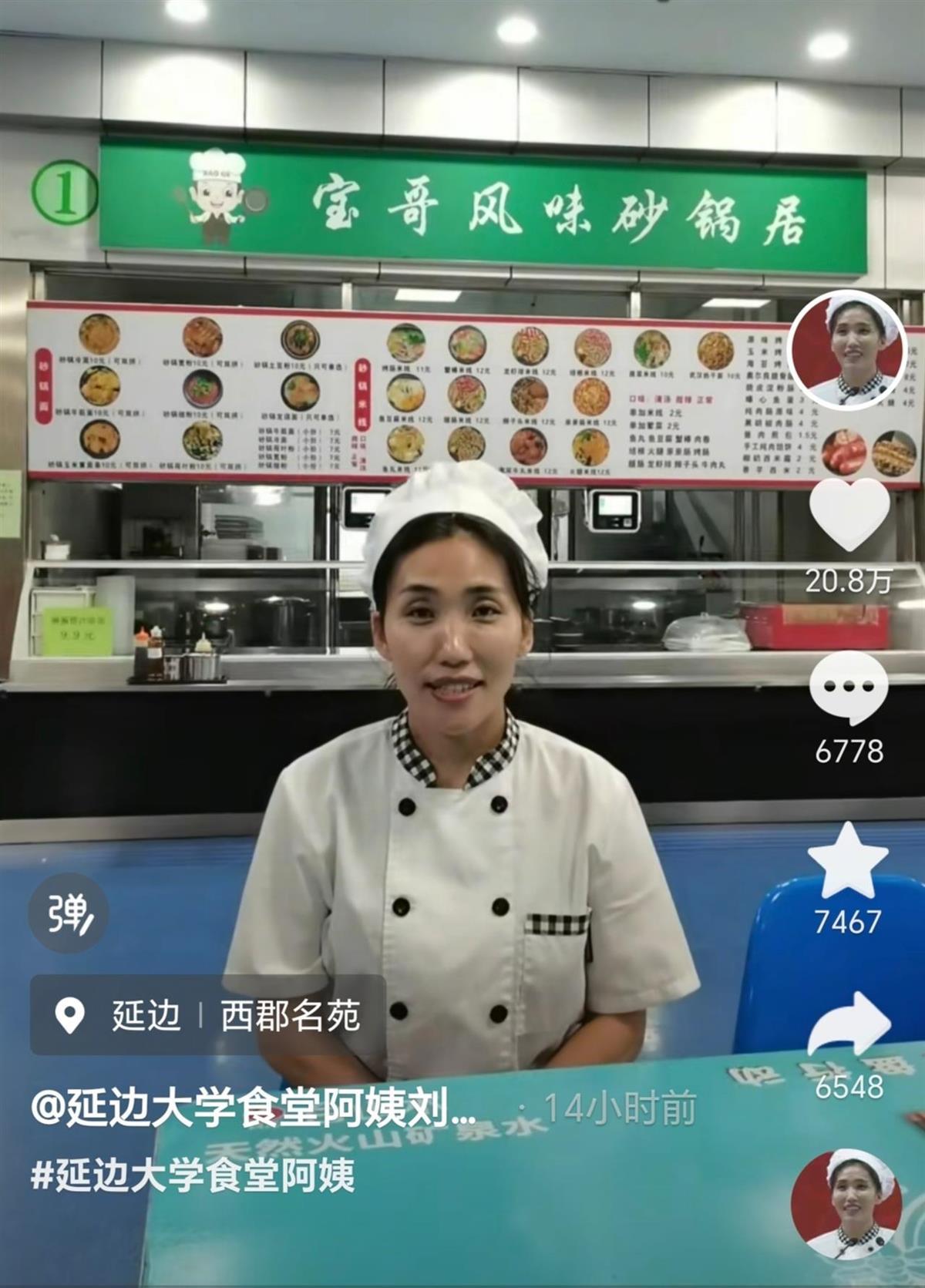
Task: Toggle the 弹 bullet comments button
Action: [69, 913]
